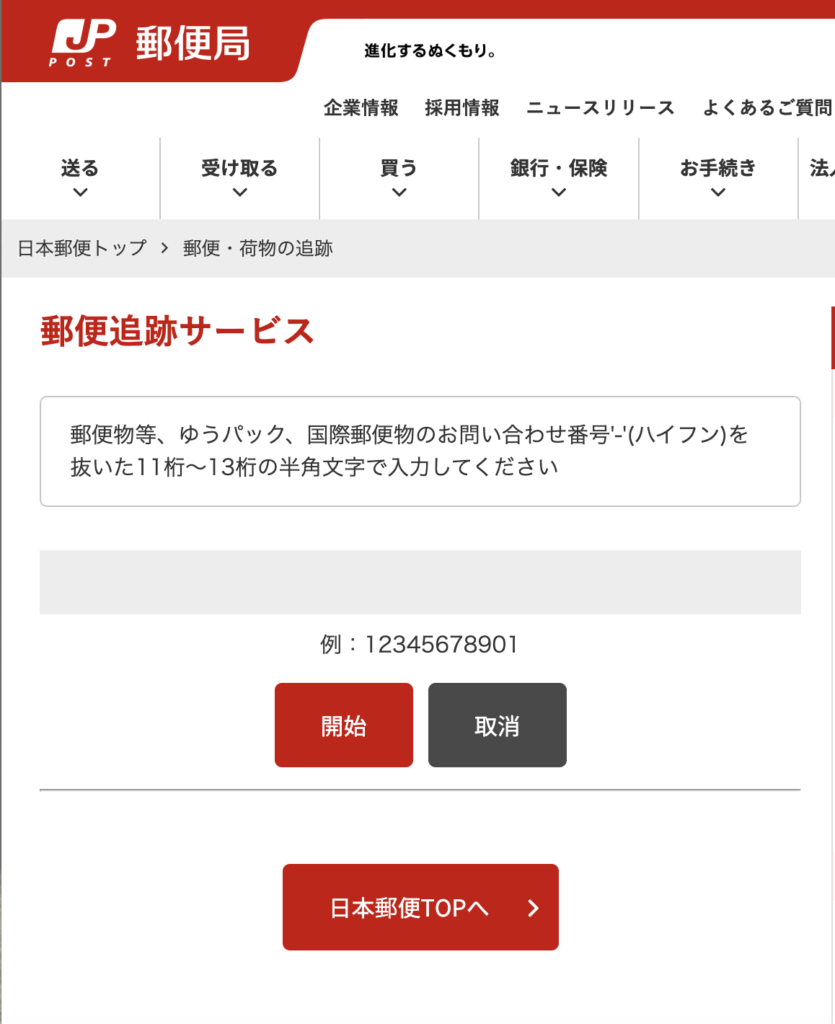Screen dimensions: 835x1024
Task: Expand the 銀行・保険 menu
Action: pos(558,179)
